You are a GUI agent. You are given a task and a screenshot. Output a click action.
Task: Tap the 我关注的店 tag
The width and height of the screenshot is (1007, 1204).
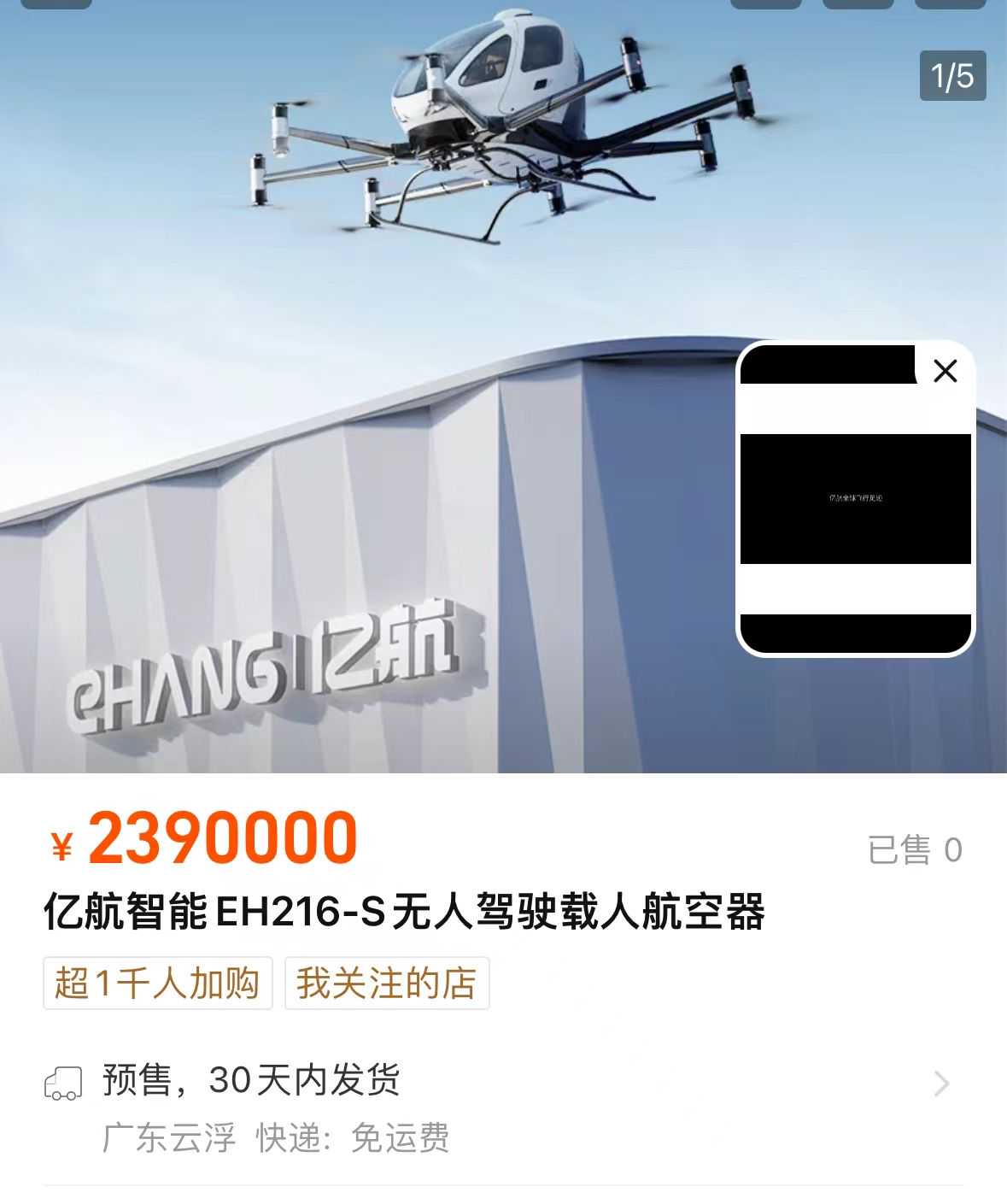(x=386, y=984)
